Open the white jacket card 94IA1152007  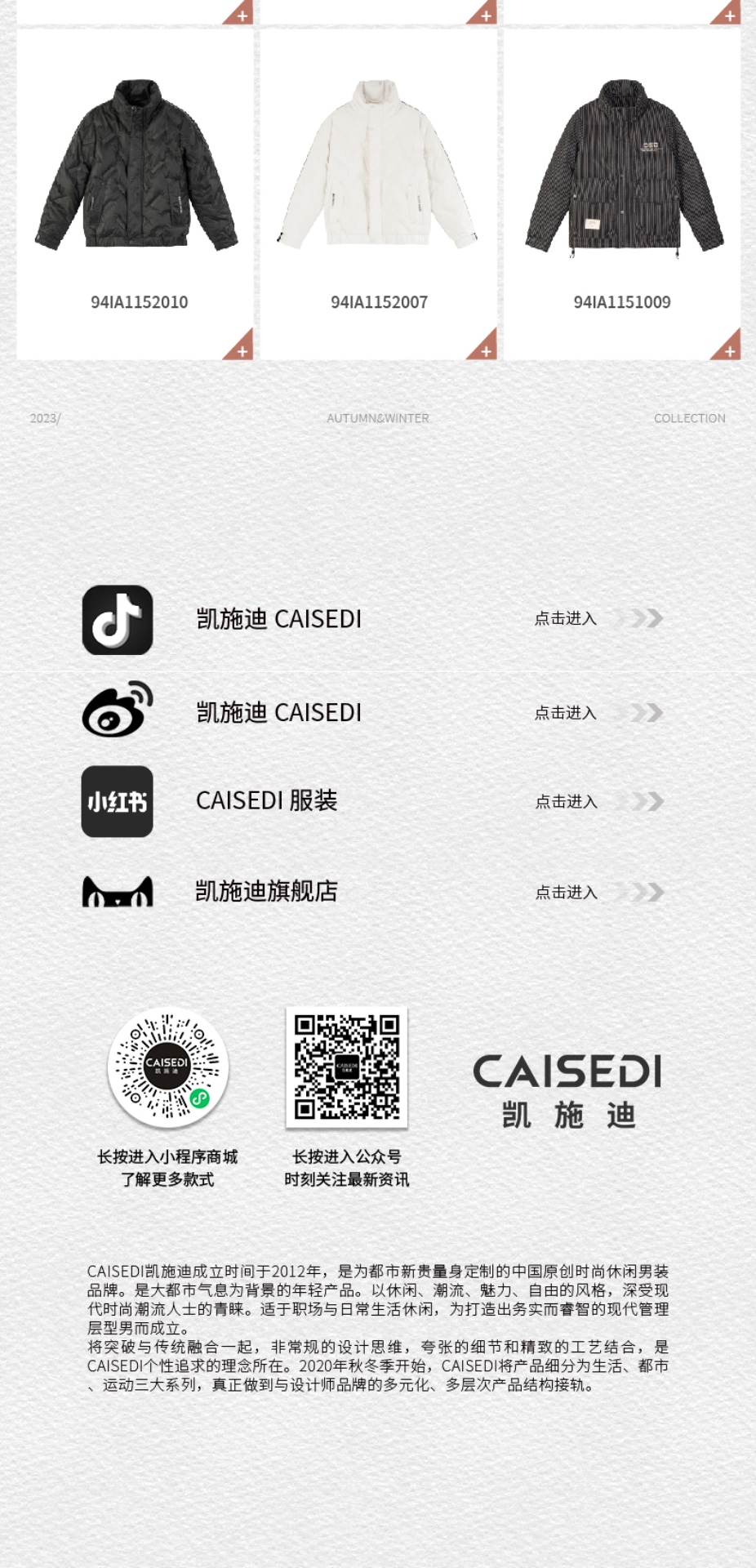click(378, 194)
